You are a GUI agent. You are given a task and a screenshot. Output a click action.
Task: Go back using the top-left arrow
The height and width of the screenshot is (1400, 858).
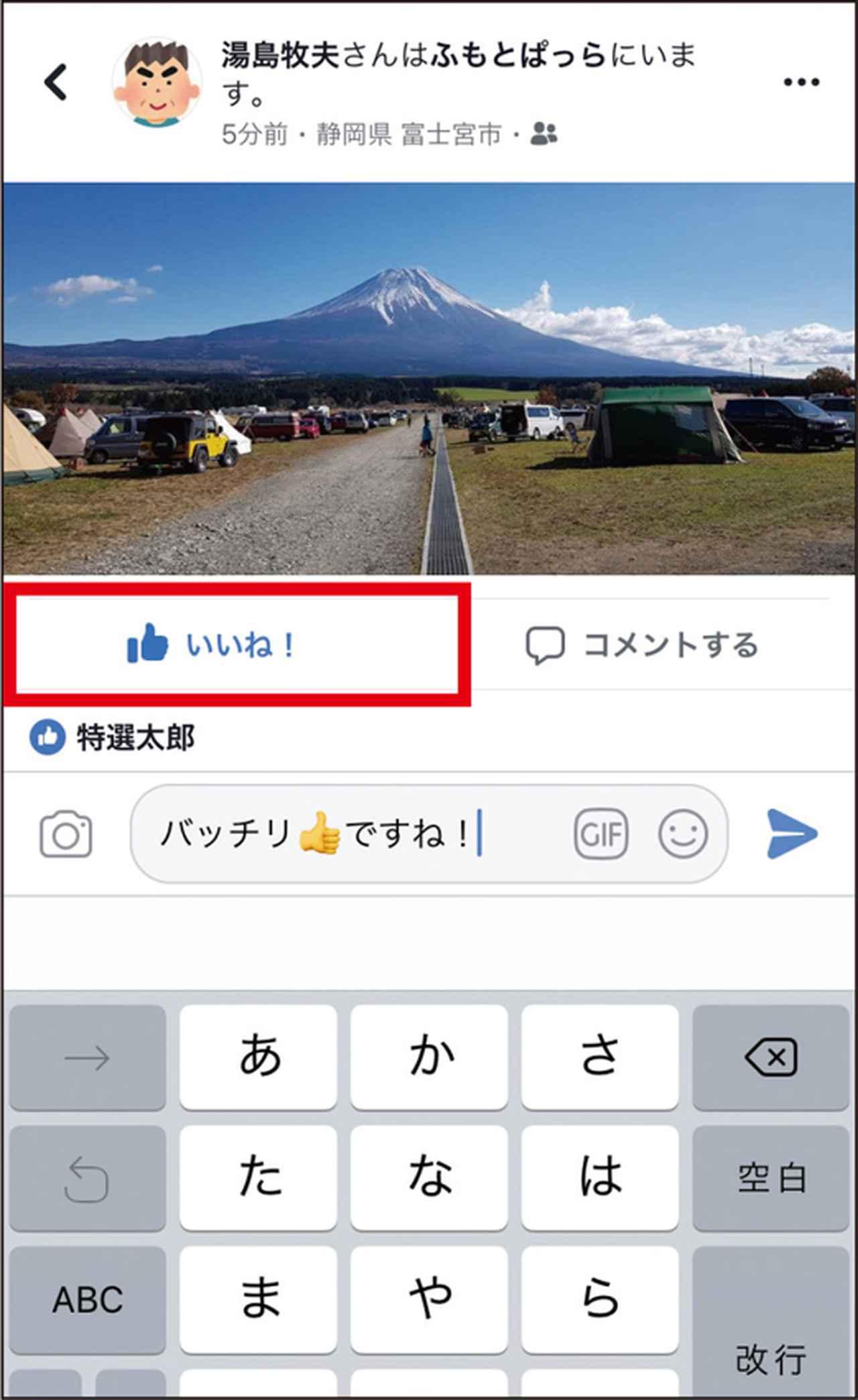click(56, 82)
